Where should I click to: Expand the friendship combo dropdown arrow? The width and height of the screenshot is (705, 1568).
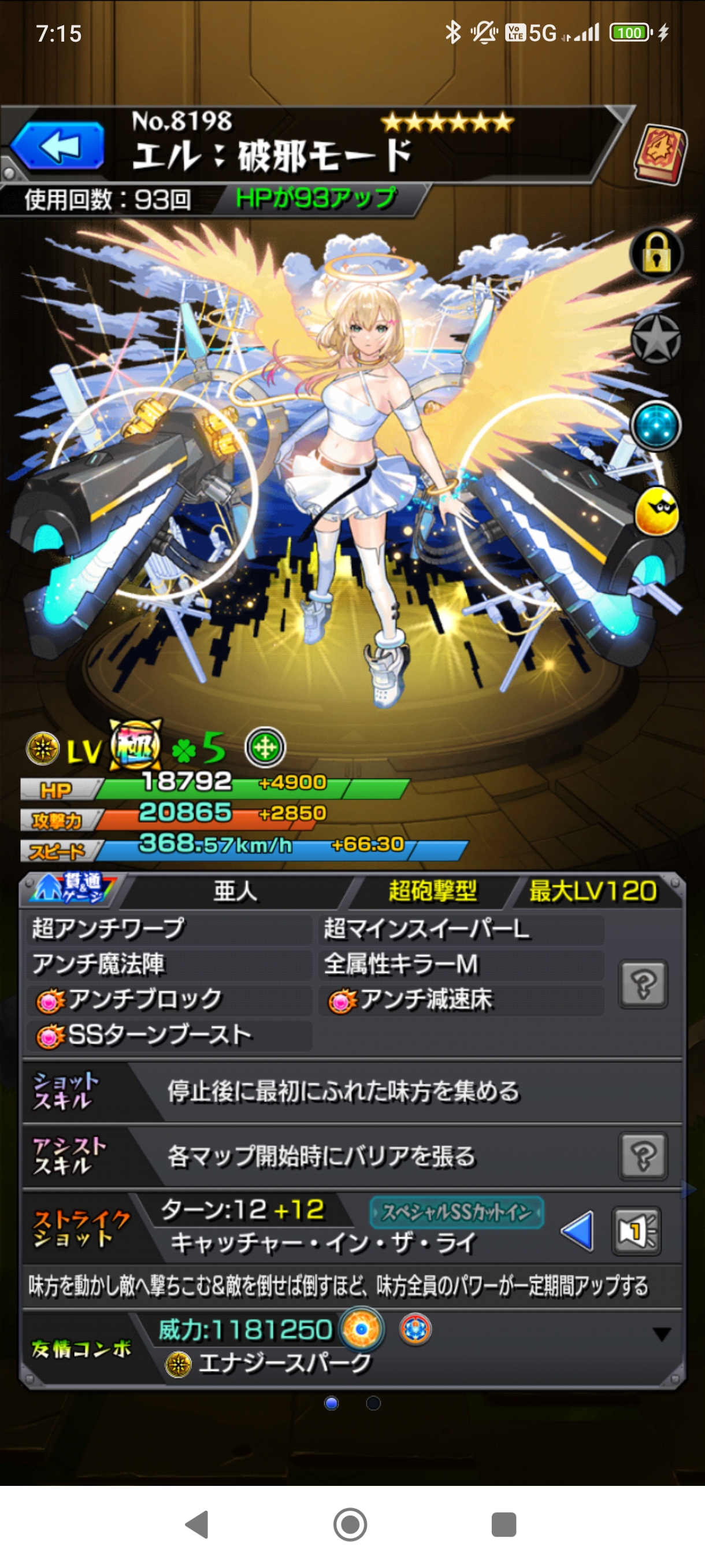point(662,1334)
